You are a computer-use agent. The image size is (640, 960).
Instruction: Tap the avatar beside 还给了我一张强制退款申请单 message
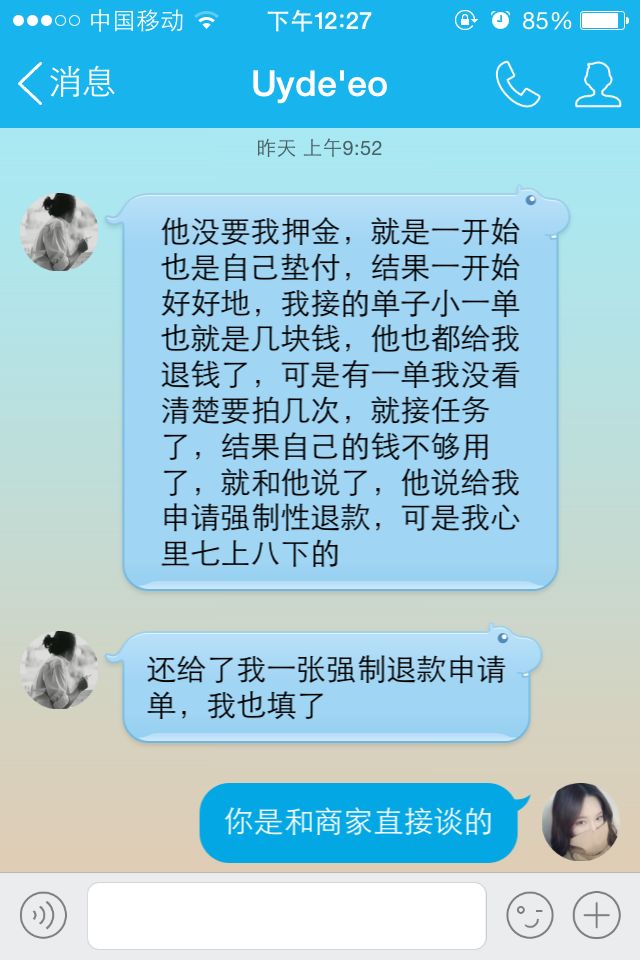[x=59, y=670]
